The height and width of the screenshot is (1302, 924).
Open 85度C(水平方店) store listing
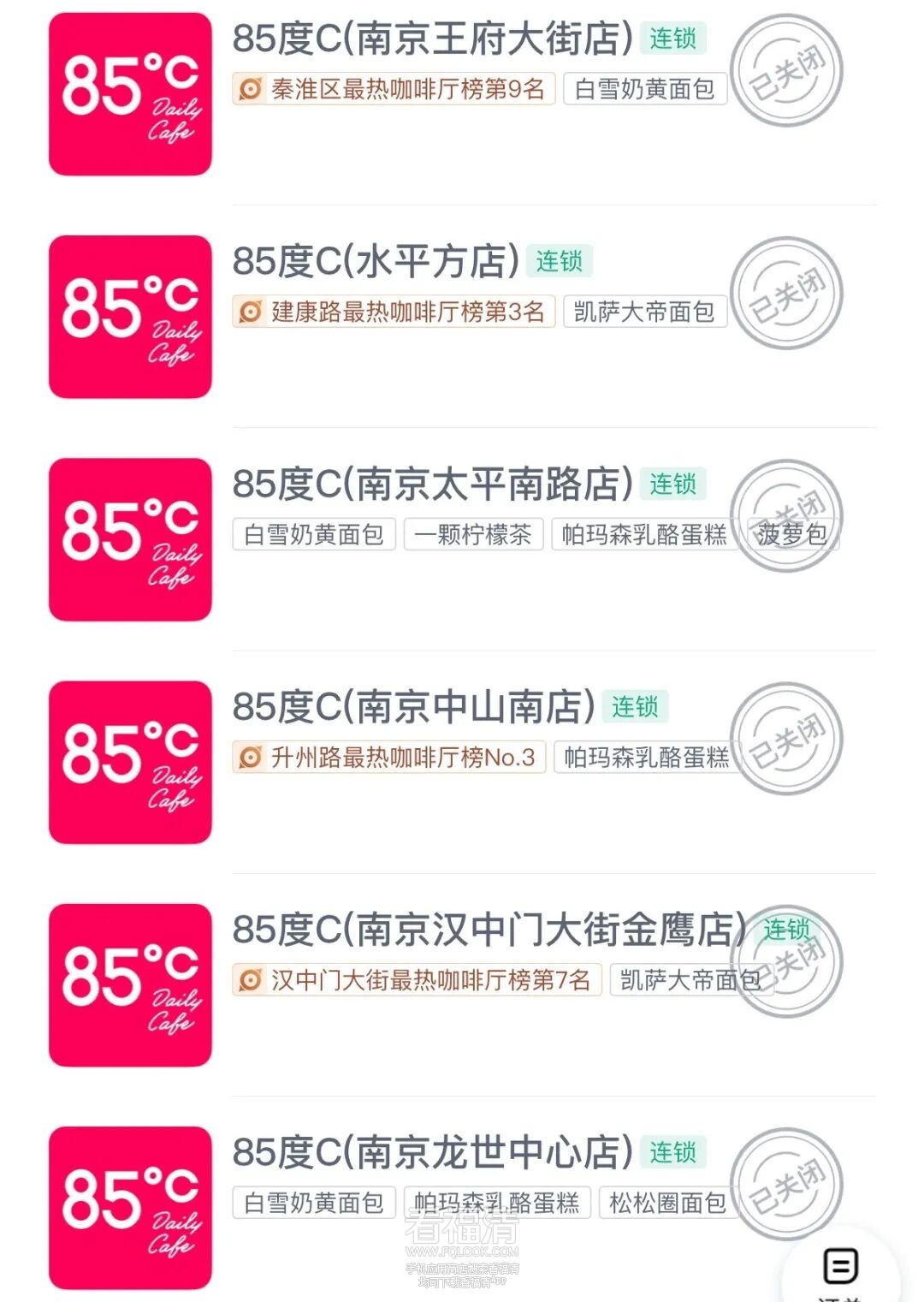click(x=376, y=262)
